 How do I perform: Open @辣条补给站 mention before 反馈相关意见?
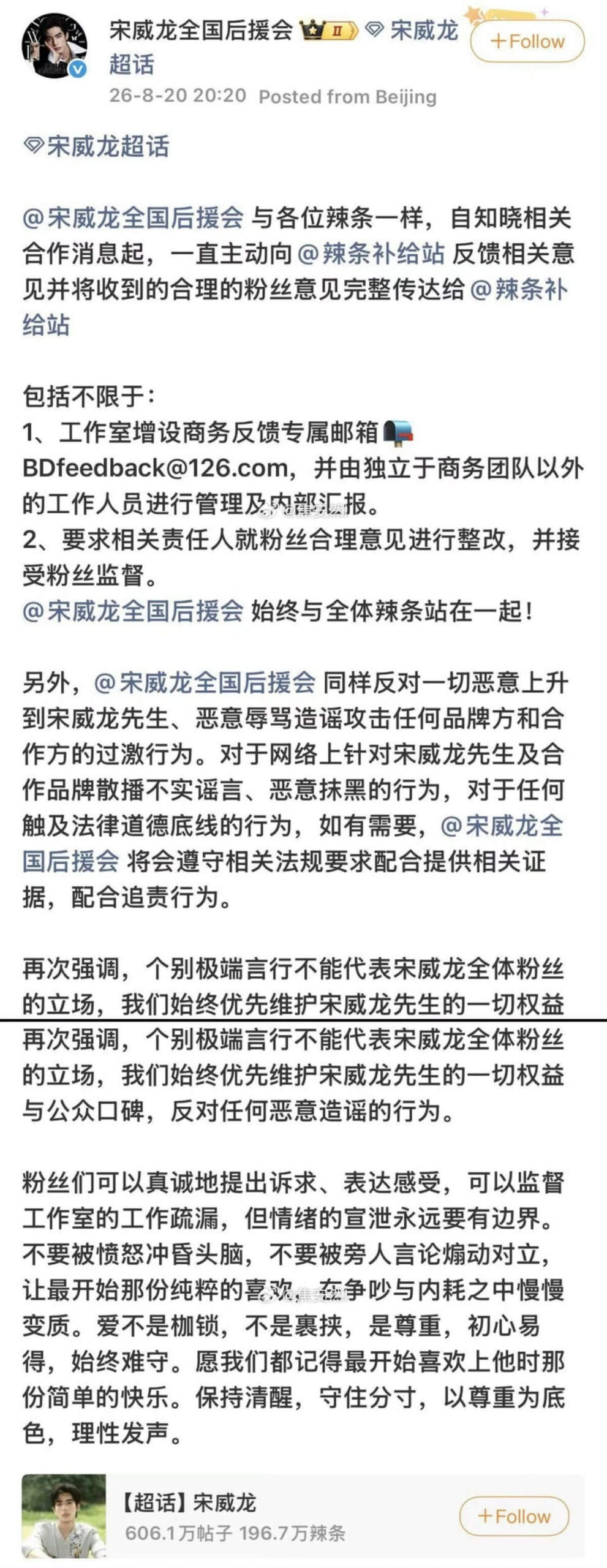tap(371, 254)
